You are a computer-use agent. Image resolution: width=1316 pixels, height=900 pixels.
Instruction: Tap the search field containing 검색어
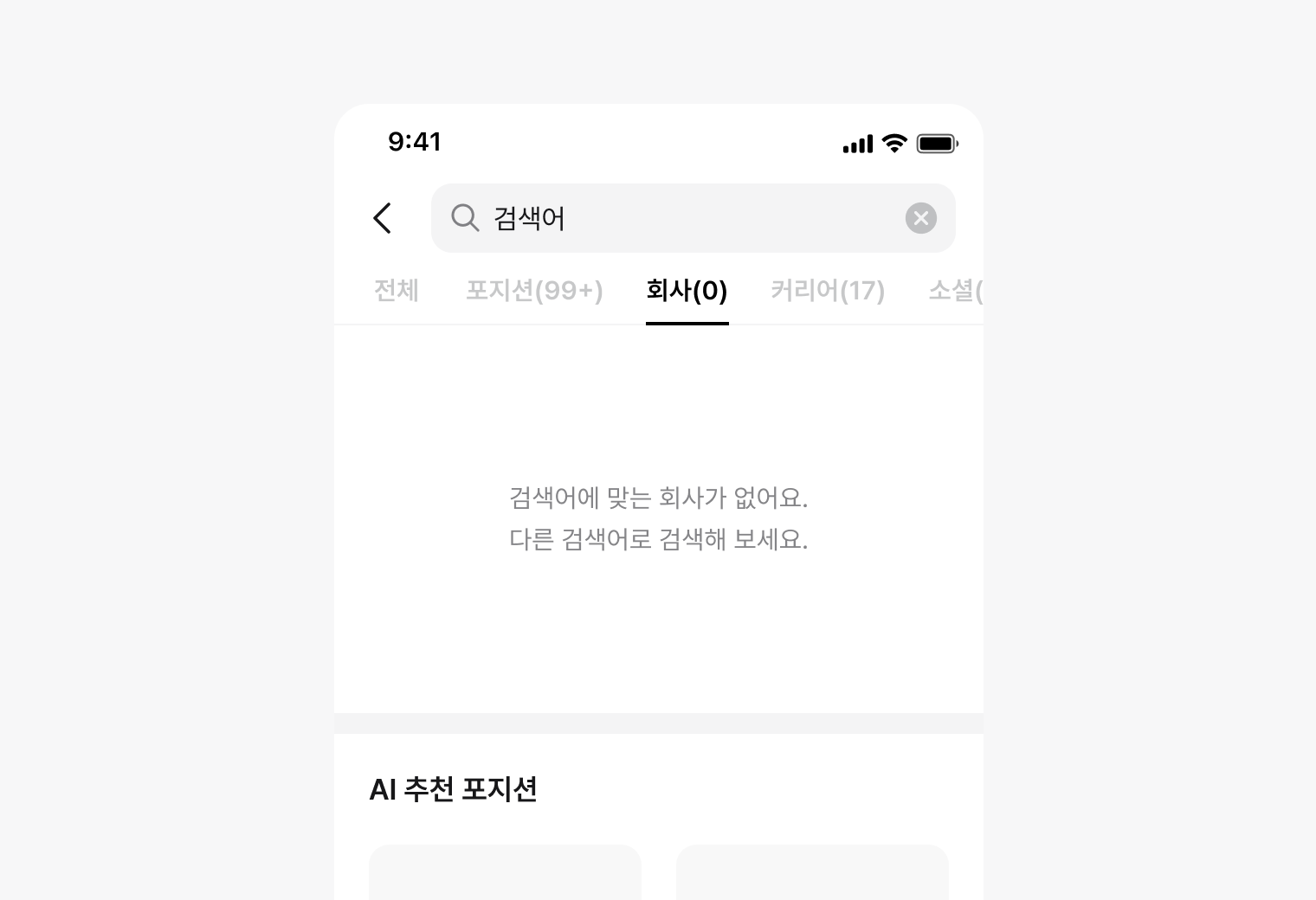click(675, 218)
